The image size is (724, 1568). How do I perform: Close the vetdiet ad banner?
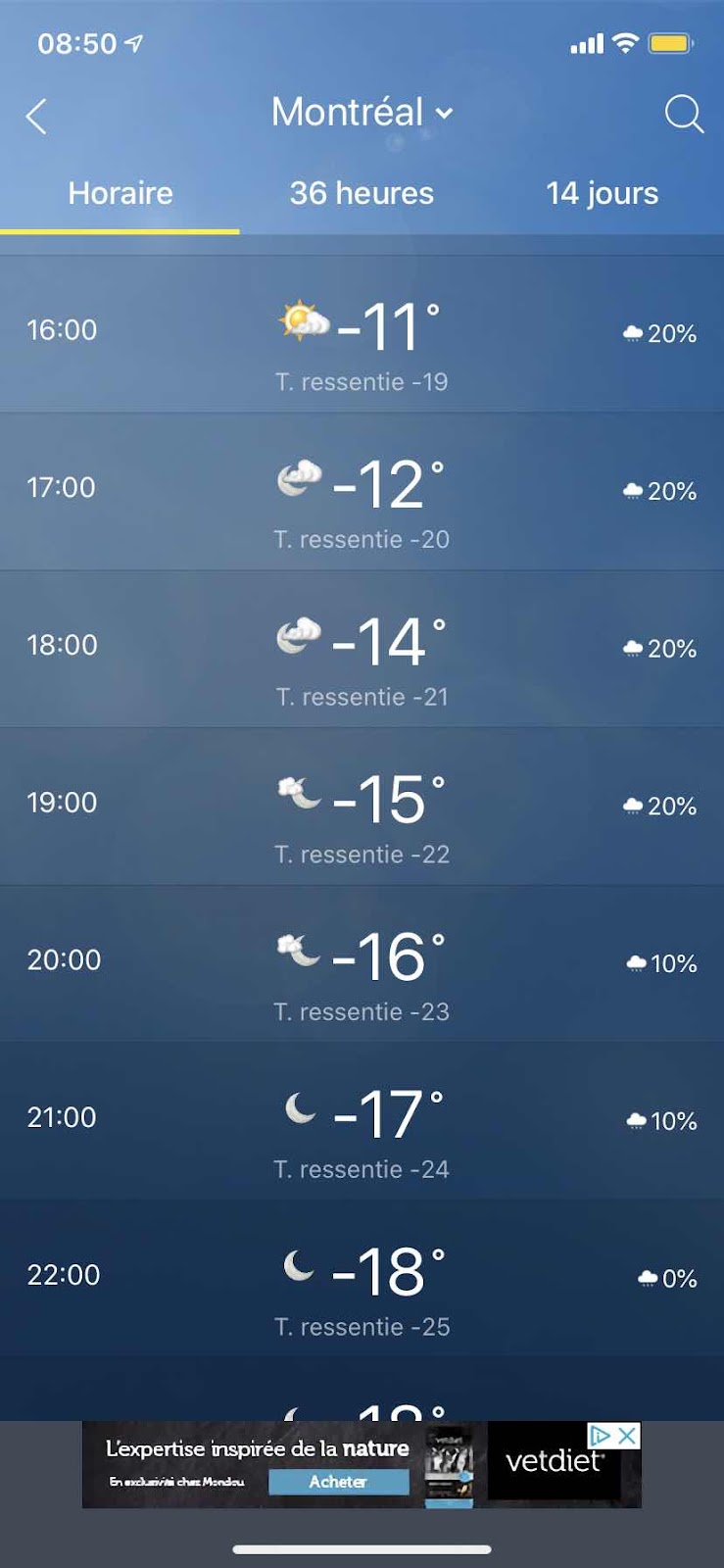point(628,1436)
